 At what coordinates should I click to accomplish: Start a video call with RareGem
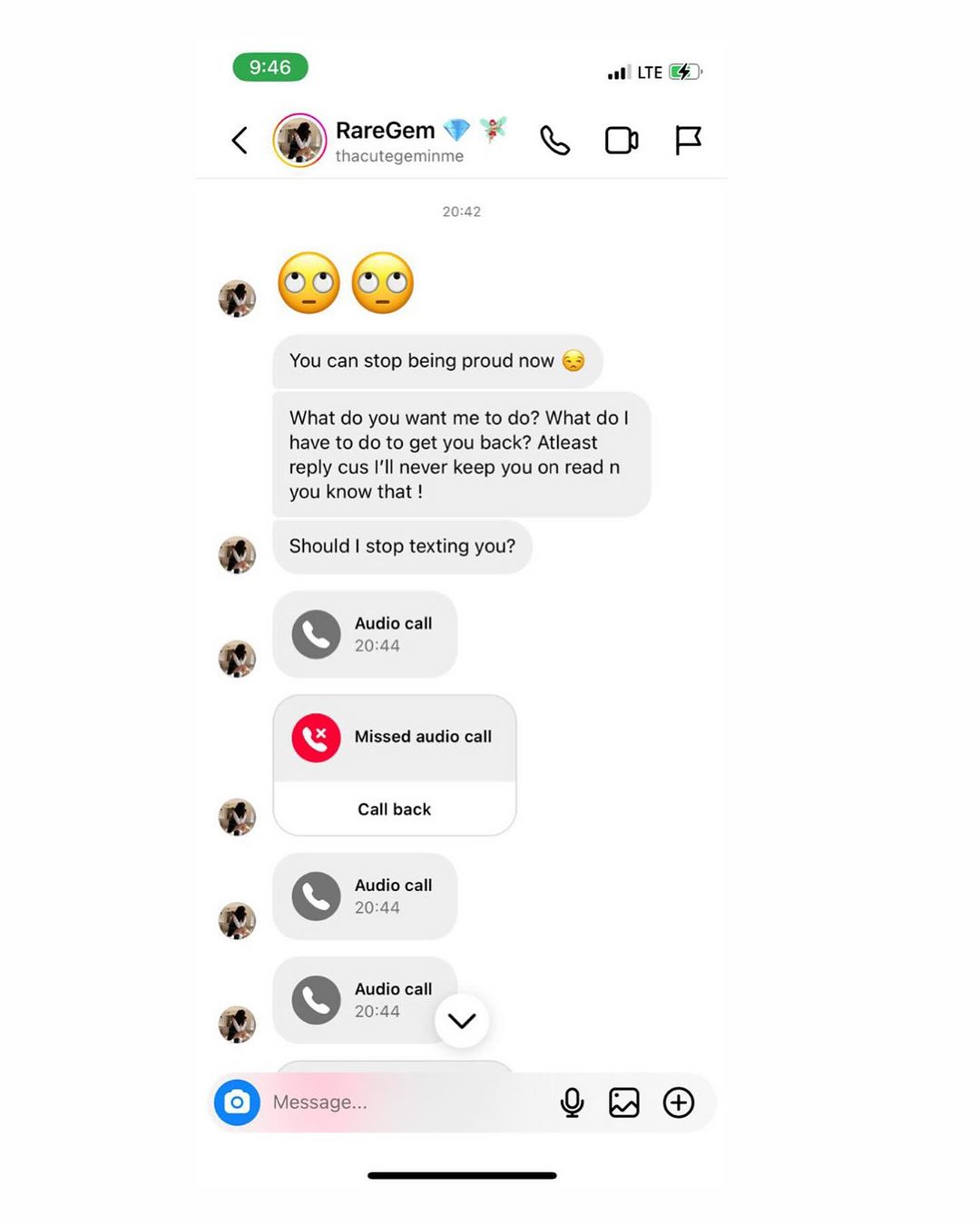pyautogui.click(x=622, y=141)
